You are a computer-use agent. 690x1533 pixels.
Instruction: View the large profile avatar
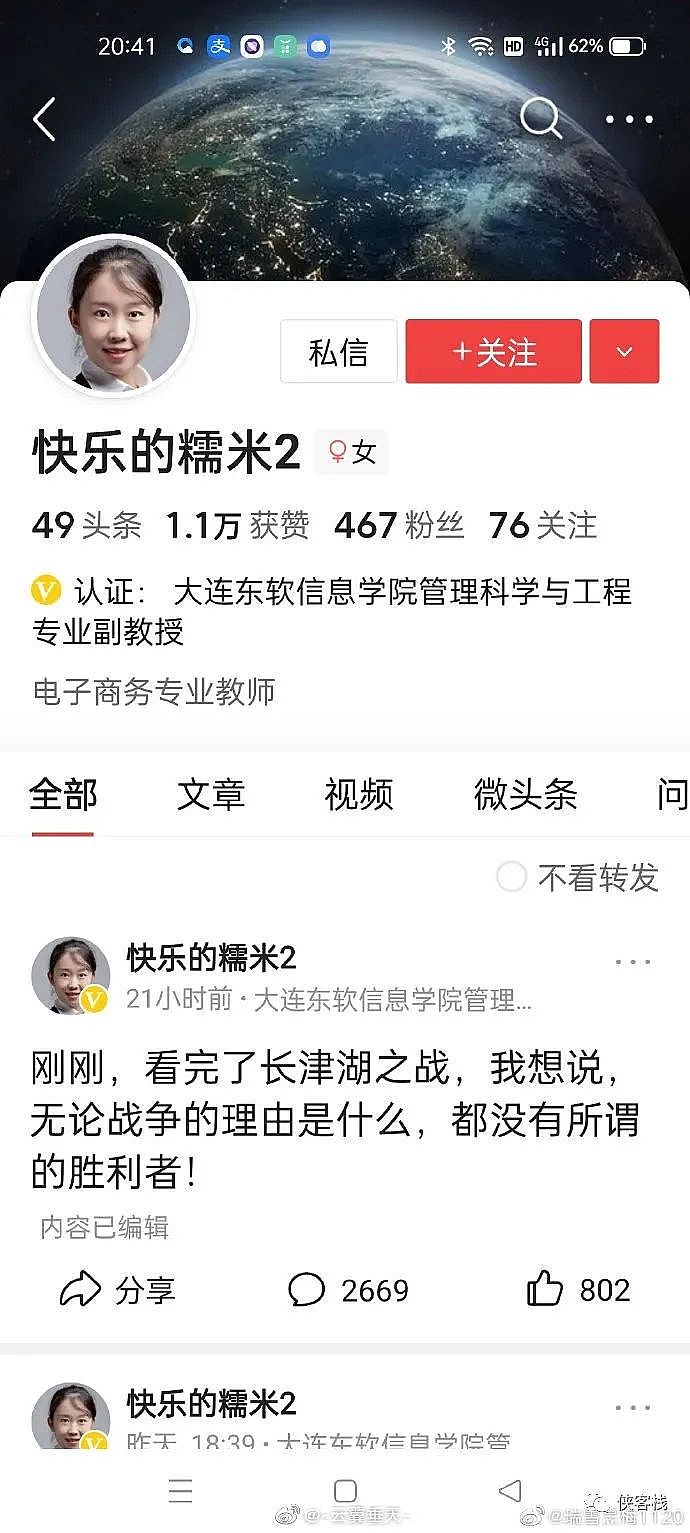point(113,317)
